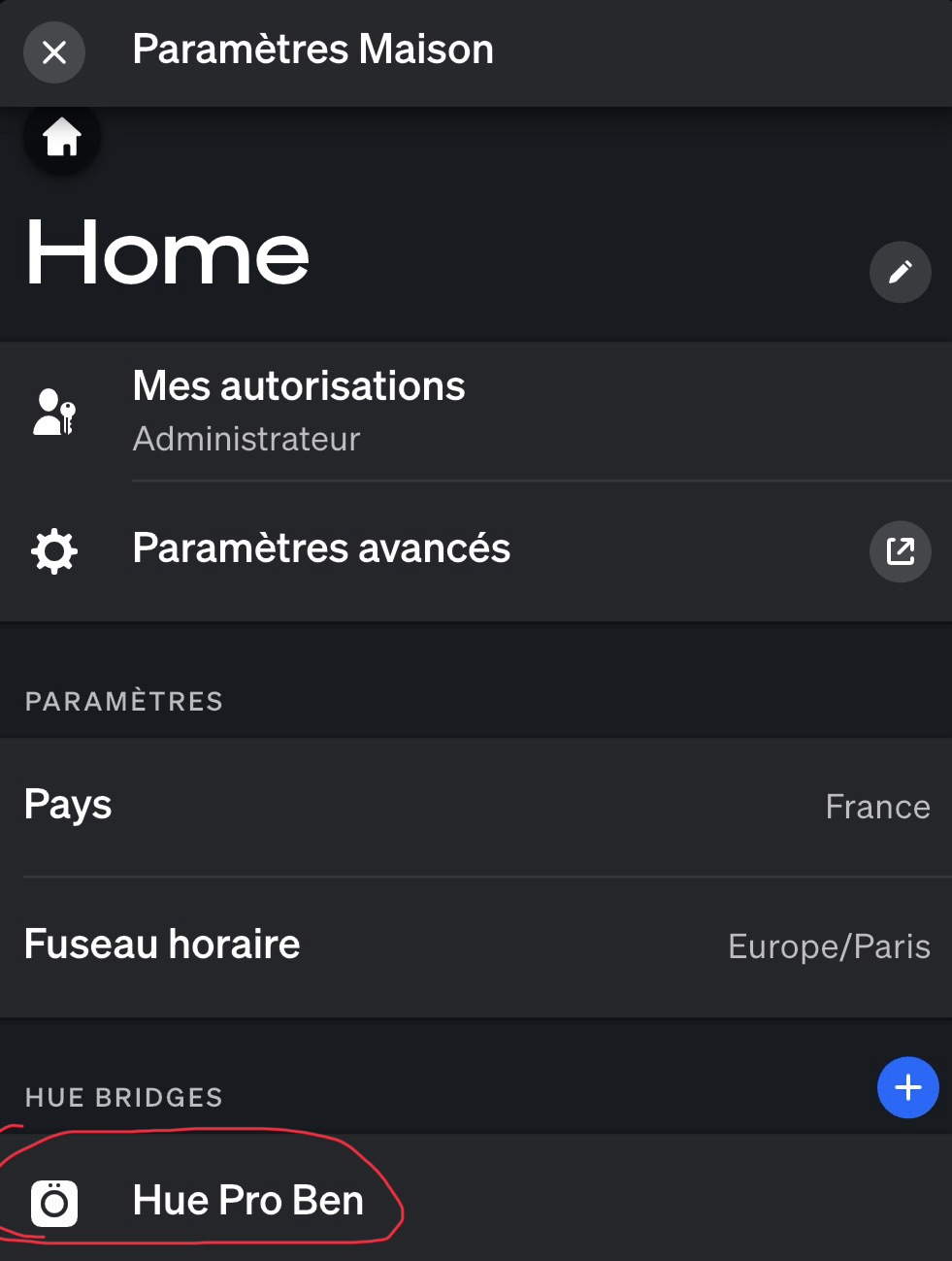Close the Paramètres Maison screen
This screenshot has height=1261, width=952.
pos(54,52)
